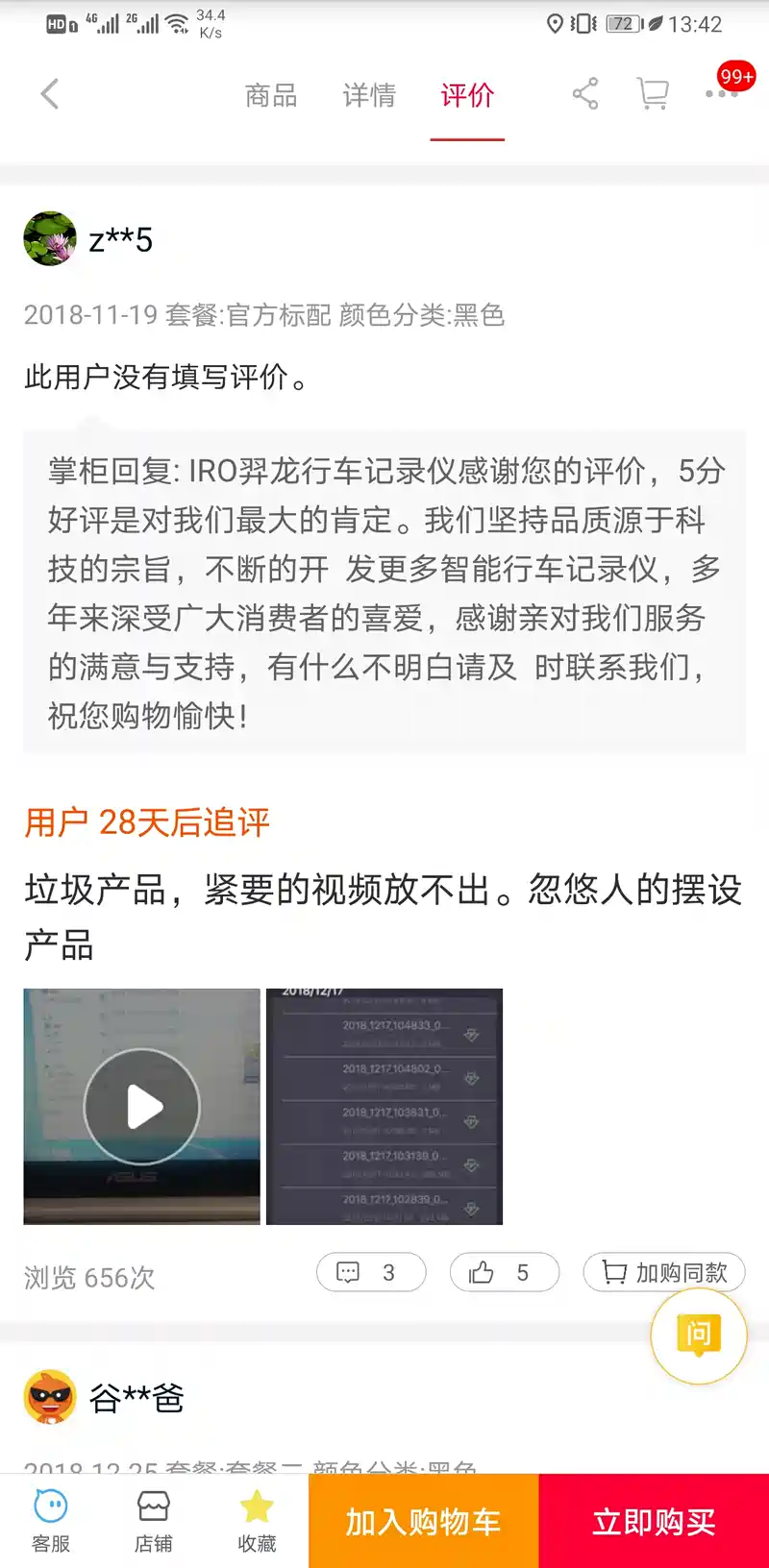Open the floating 问 question button
This screenshot has width=769, height=1568.
(x=699, y=1335)
